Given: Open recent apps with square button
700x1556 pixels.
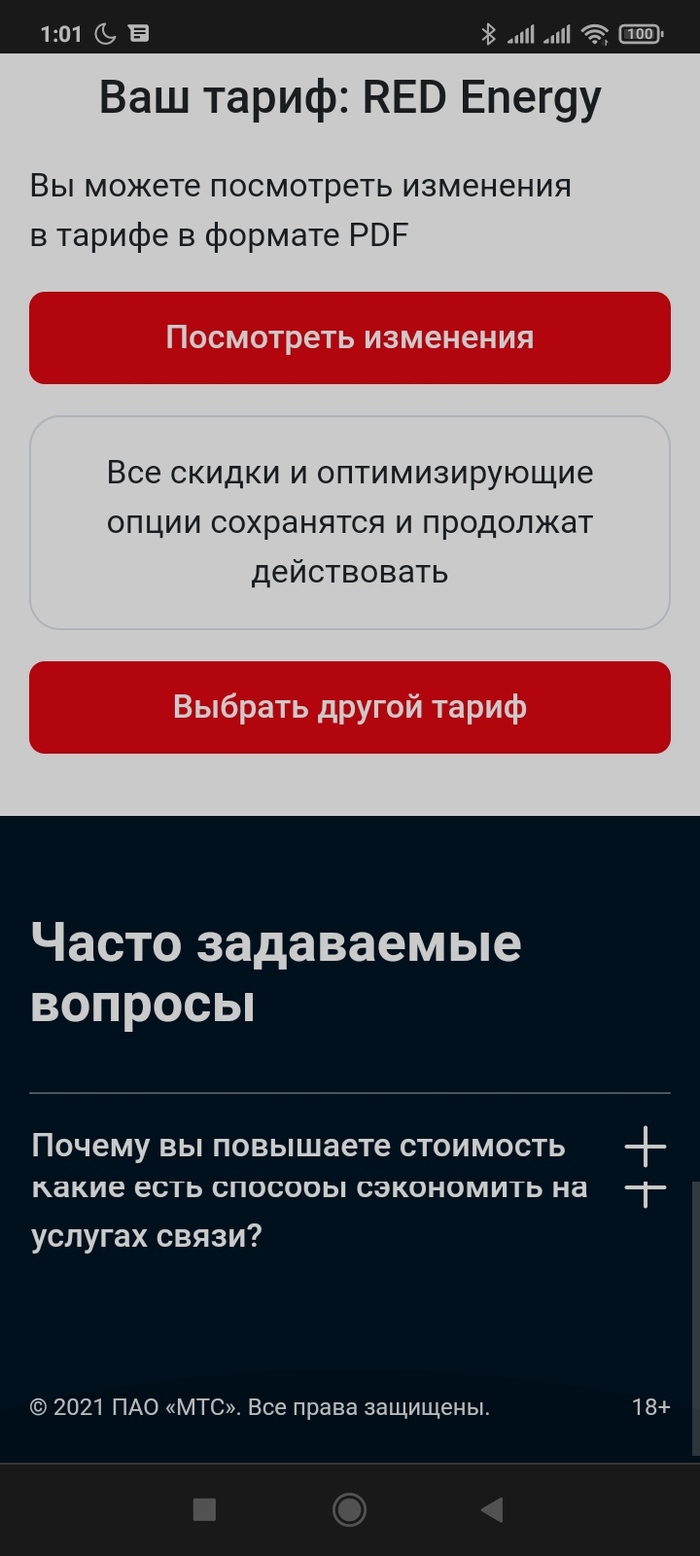Looking at the screenshot, I should click(x=204, y=1509).
